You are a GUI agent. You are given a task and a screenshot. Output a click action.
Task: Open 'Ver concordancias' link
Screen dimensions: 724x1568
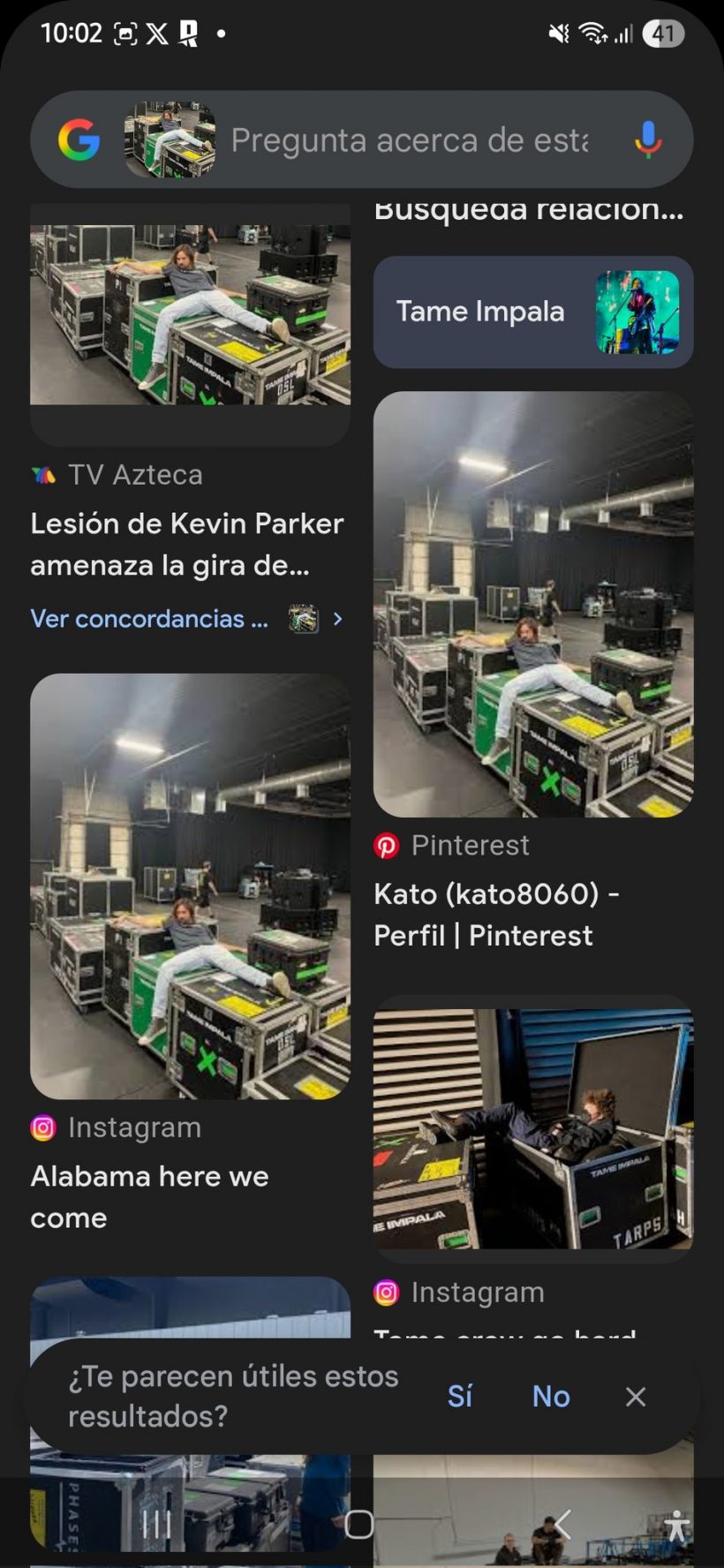[x=149, y=619]
